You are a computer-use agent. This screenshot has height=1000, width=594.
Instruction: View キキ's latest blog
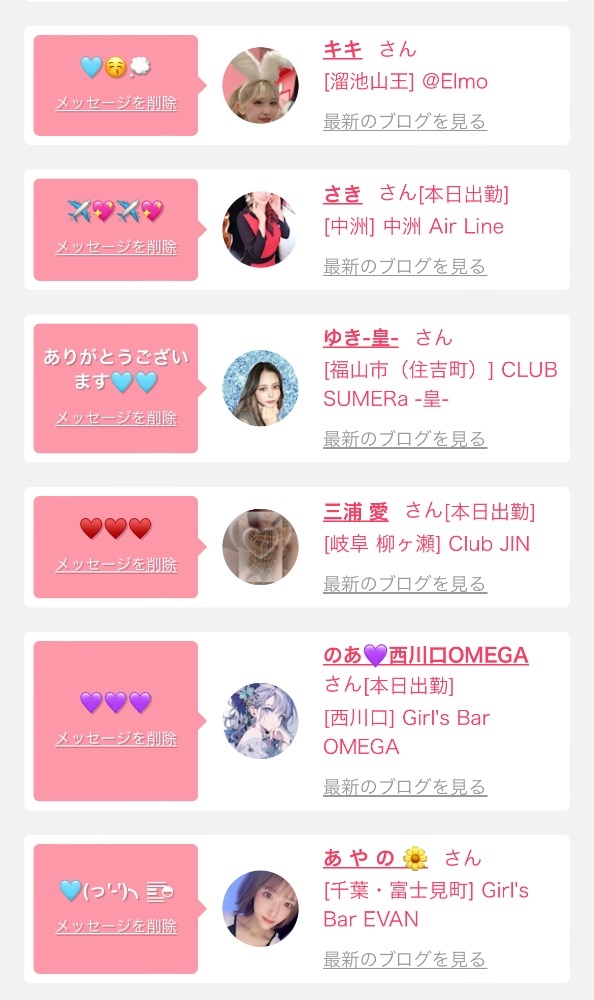405,121
